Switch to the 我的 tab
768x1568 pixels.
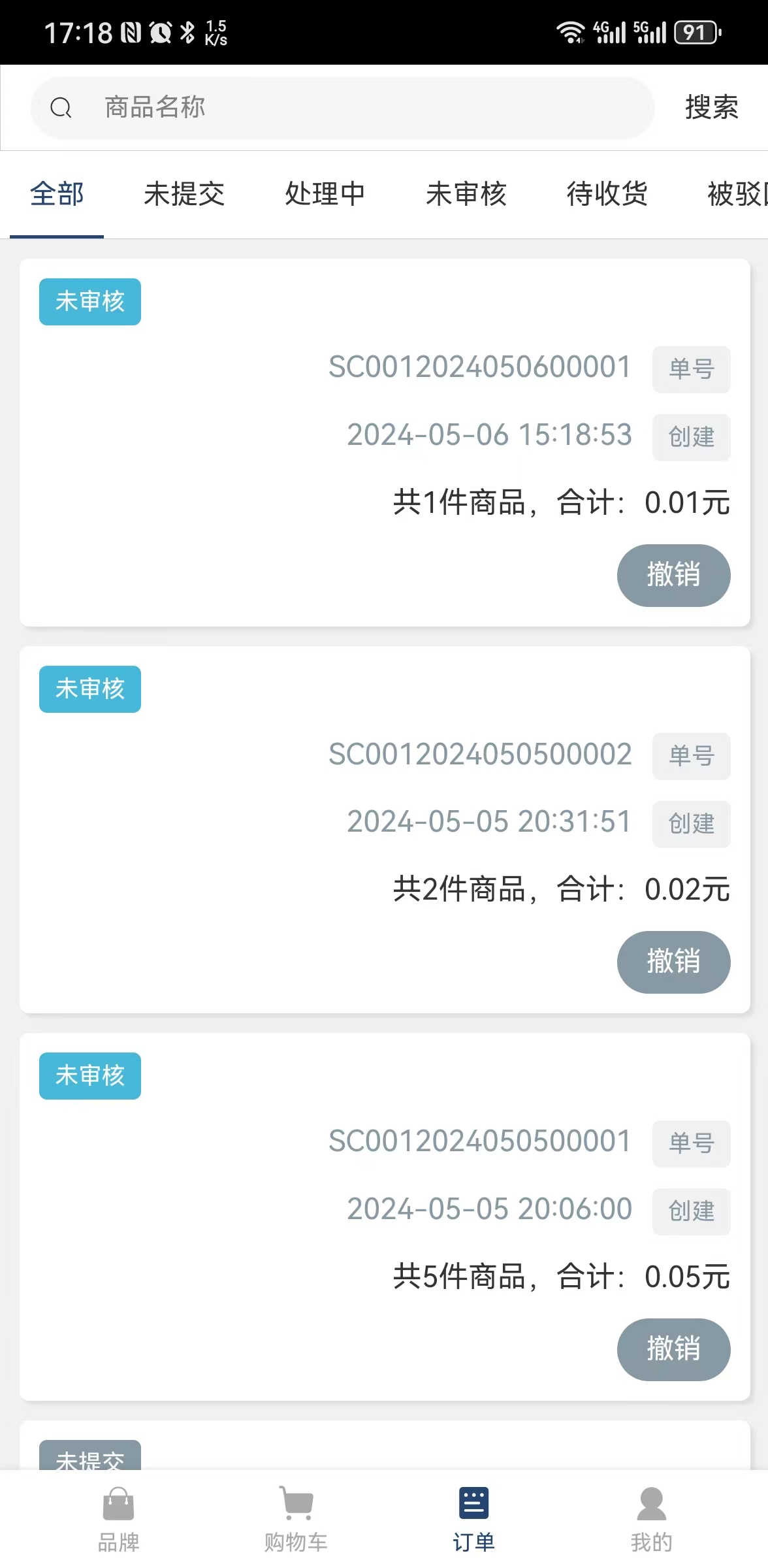pos(651,1520)
